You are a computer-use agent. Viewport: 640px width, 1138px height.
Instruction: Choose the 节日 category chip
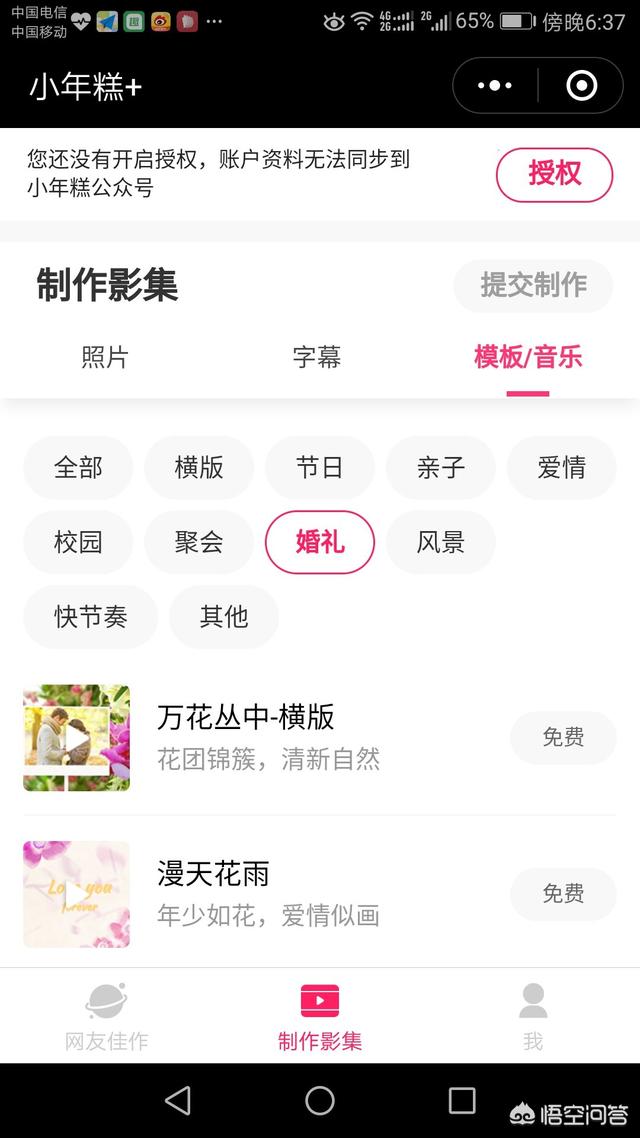[x=320, y=467]
